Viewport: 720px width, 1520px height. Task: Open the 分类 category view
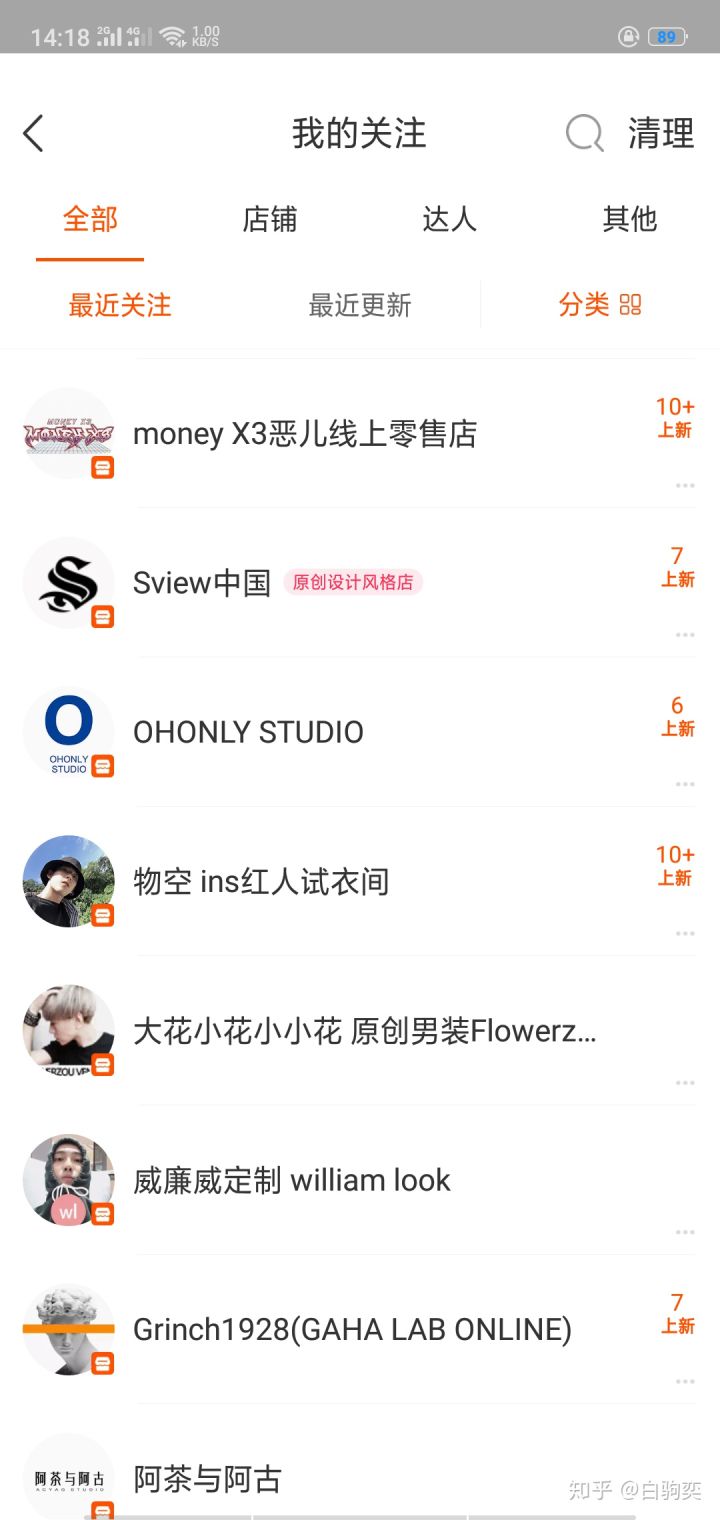click(599, 305)
